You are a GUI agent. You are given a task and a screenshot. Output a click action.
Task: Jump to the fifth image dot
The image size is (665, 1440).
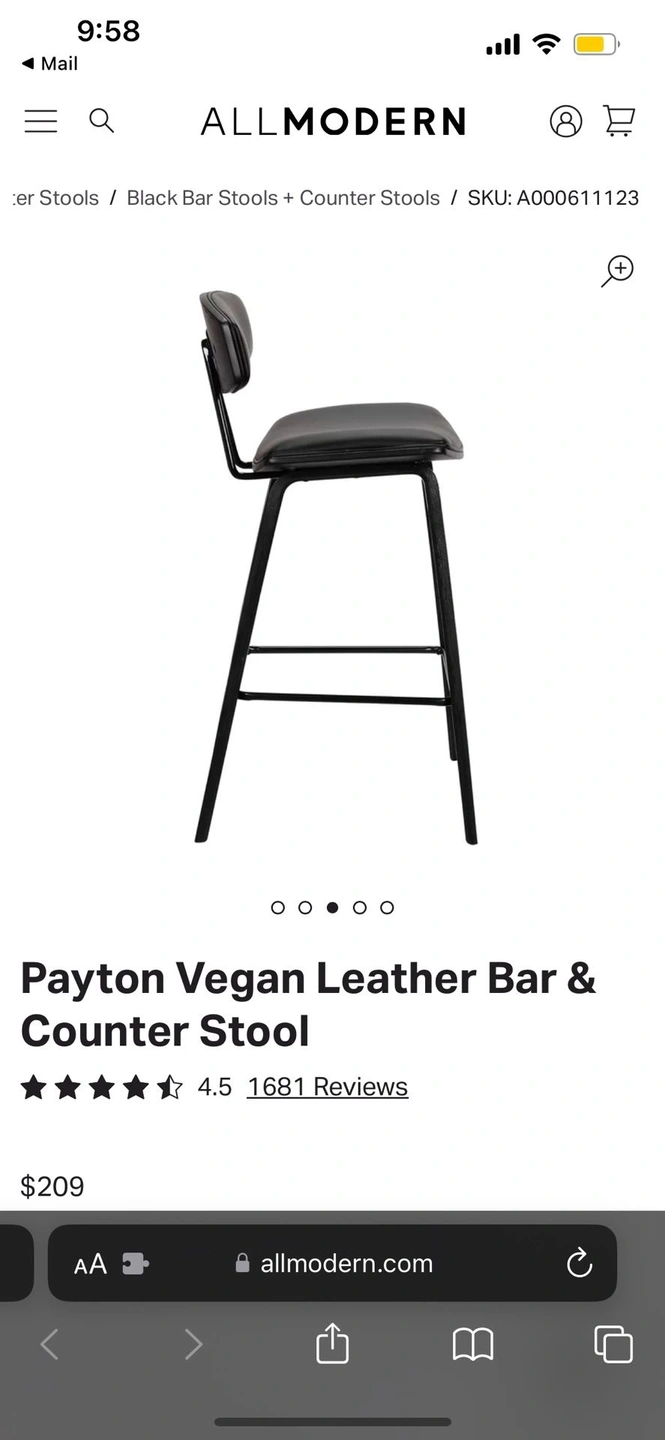[x=387, y=908]
